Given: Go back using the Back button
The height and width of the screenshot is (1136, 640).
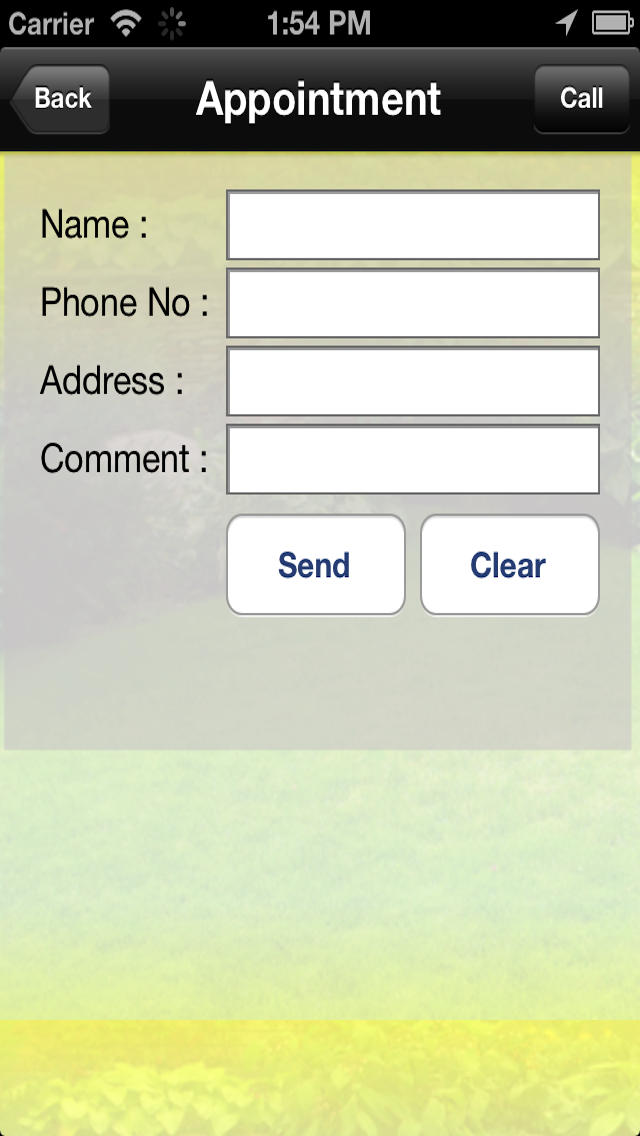Looking at the screenshot, I should 60,99.
